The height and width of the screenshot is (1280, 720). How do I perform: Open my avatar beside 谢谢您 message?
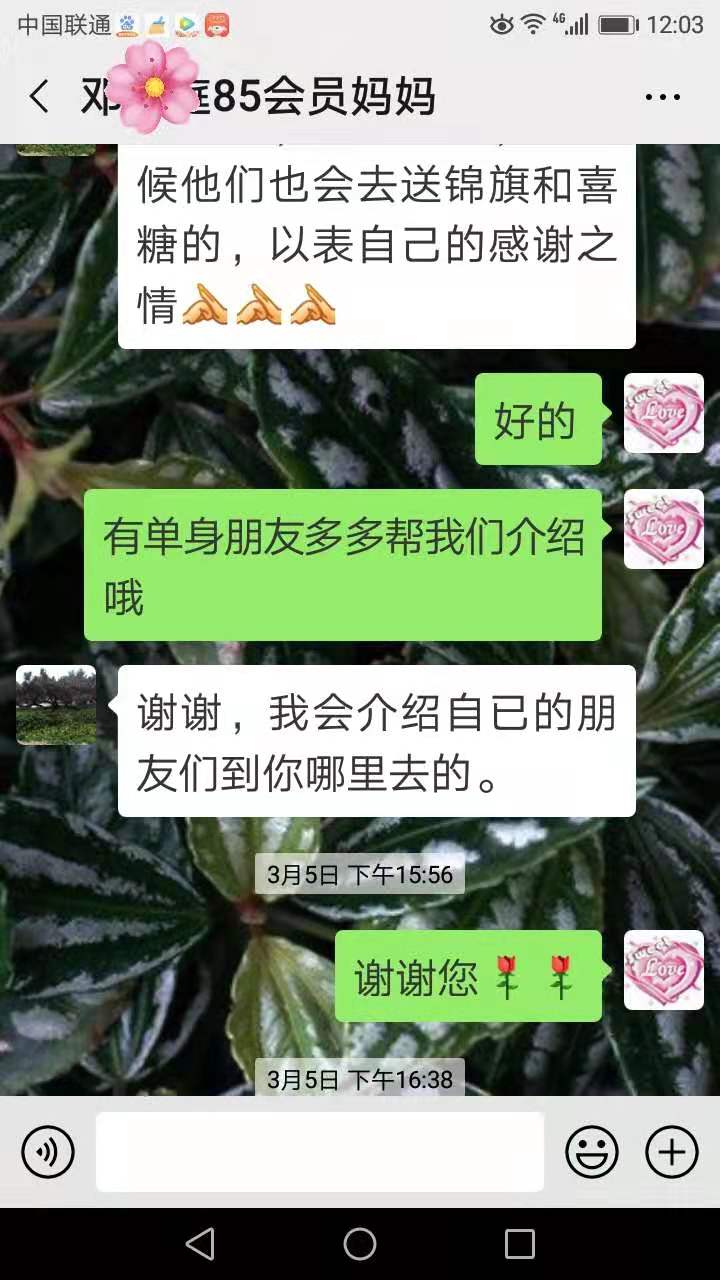664,969
